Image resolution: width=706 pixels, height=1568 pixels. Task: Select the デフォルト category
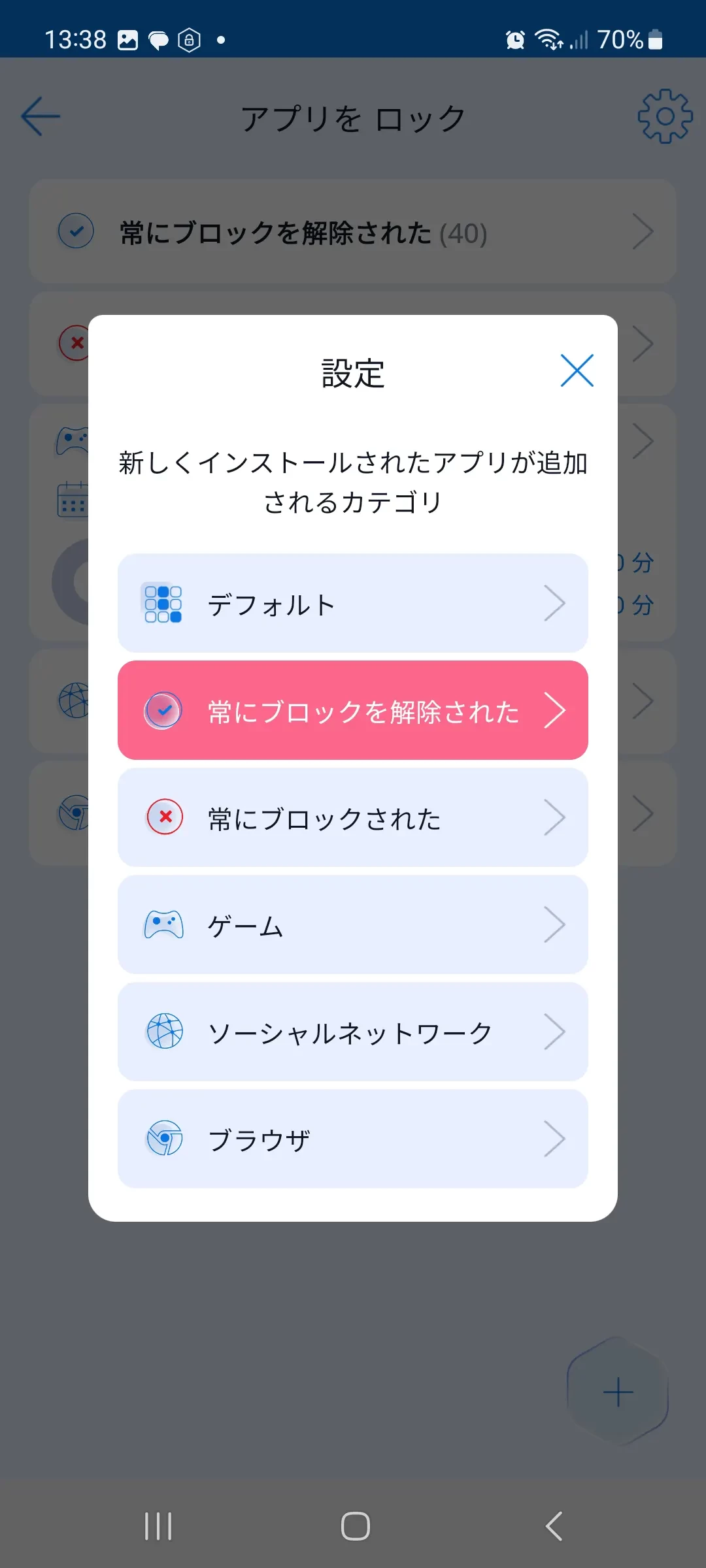tap(352, 603)
